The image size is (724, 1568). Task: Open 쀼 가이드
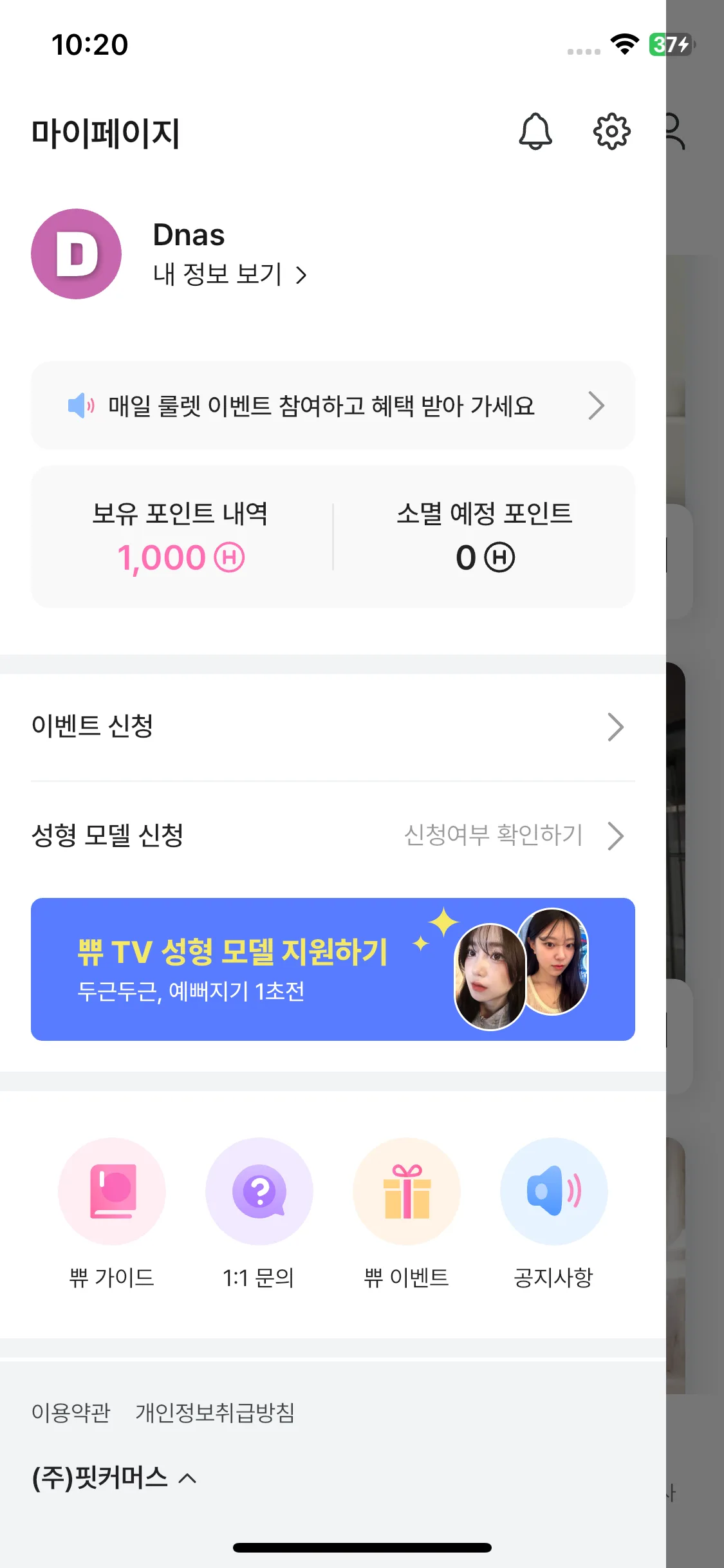(x=112, y=1211)
